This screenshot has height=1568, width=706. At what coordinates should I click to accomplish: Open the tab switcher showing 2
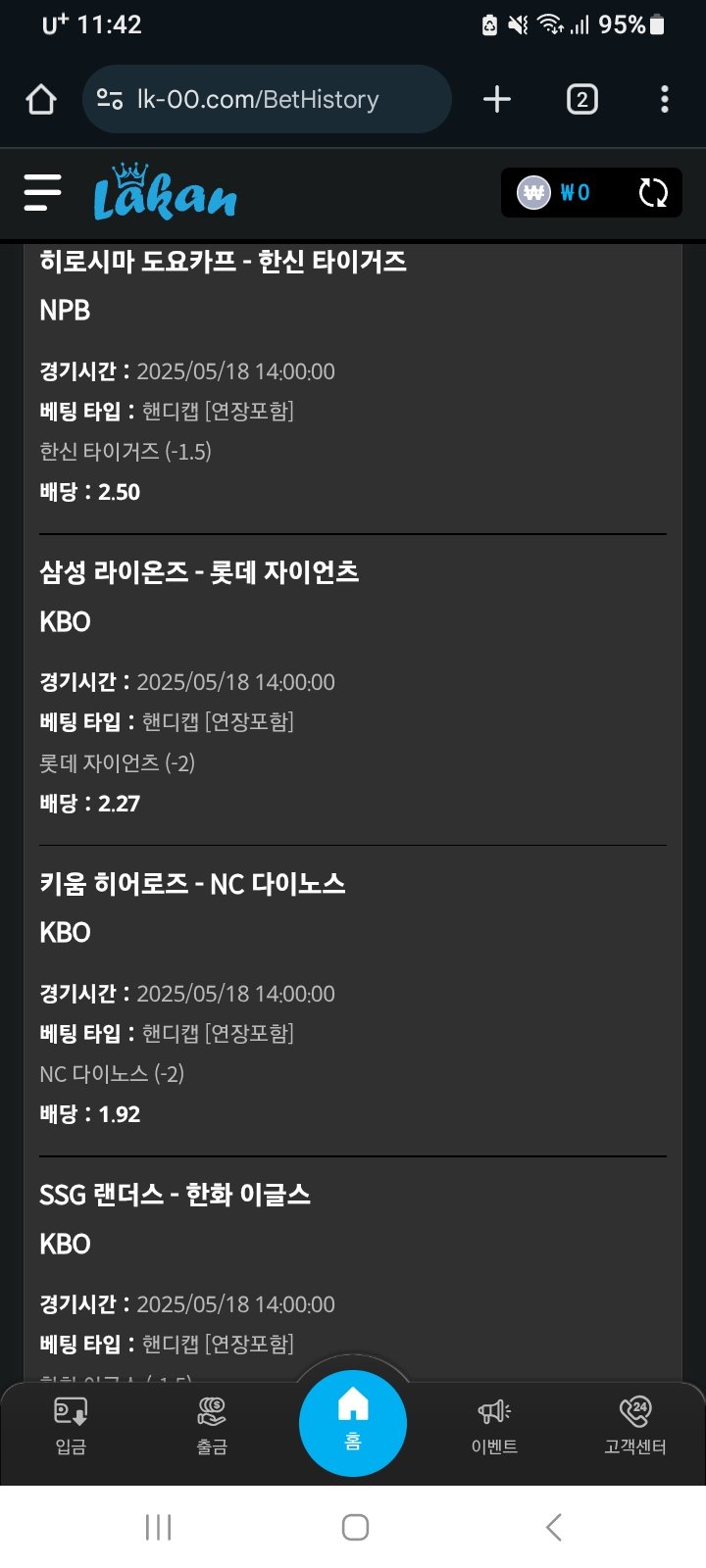(x=581, y=99)
